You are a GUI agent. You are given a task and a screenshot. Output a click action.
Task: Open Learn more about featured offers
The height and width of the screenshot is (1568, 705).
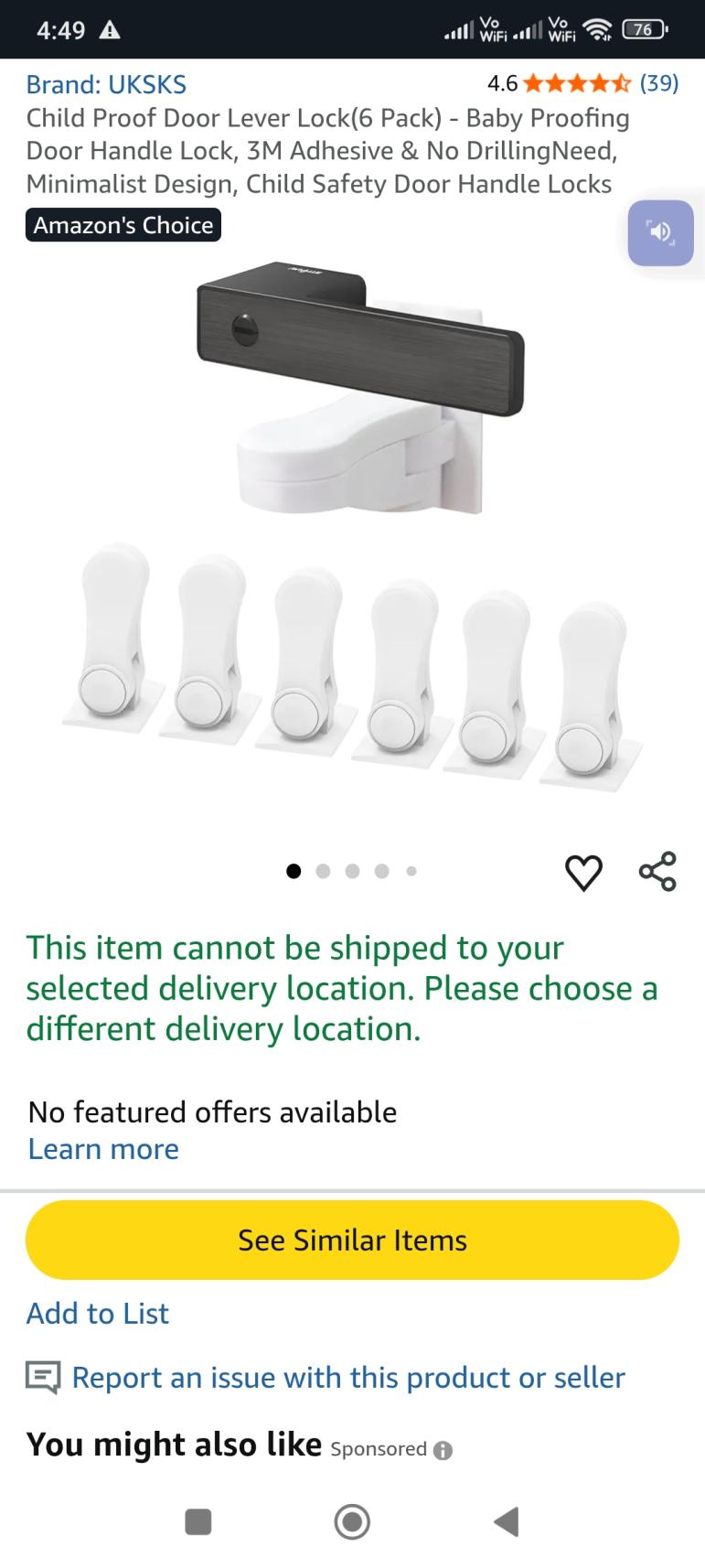[103, 1149]
